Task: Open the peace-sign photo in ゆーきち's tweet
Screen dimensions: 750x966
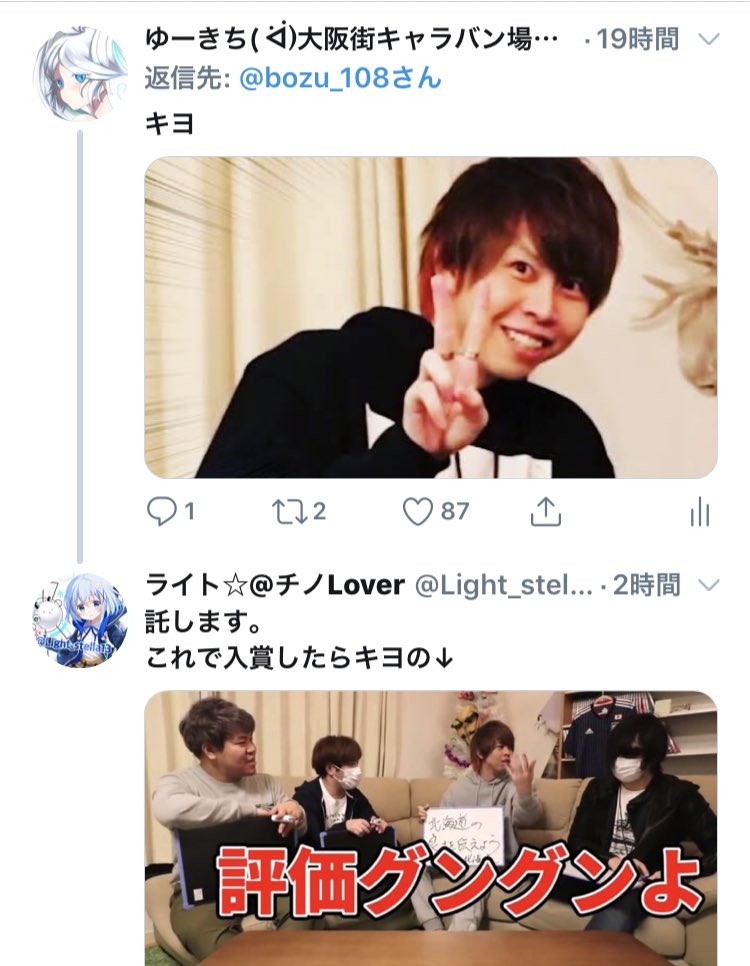Action: (x=430, y=317)
